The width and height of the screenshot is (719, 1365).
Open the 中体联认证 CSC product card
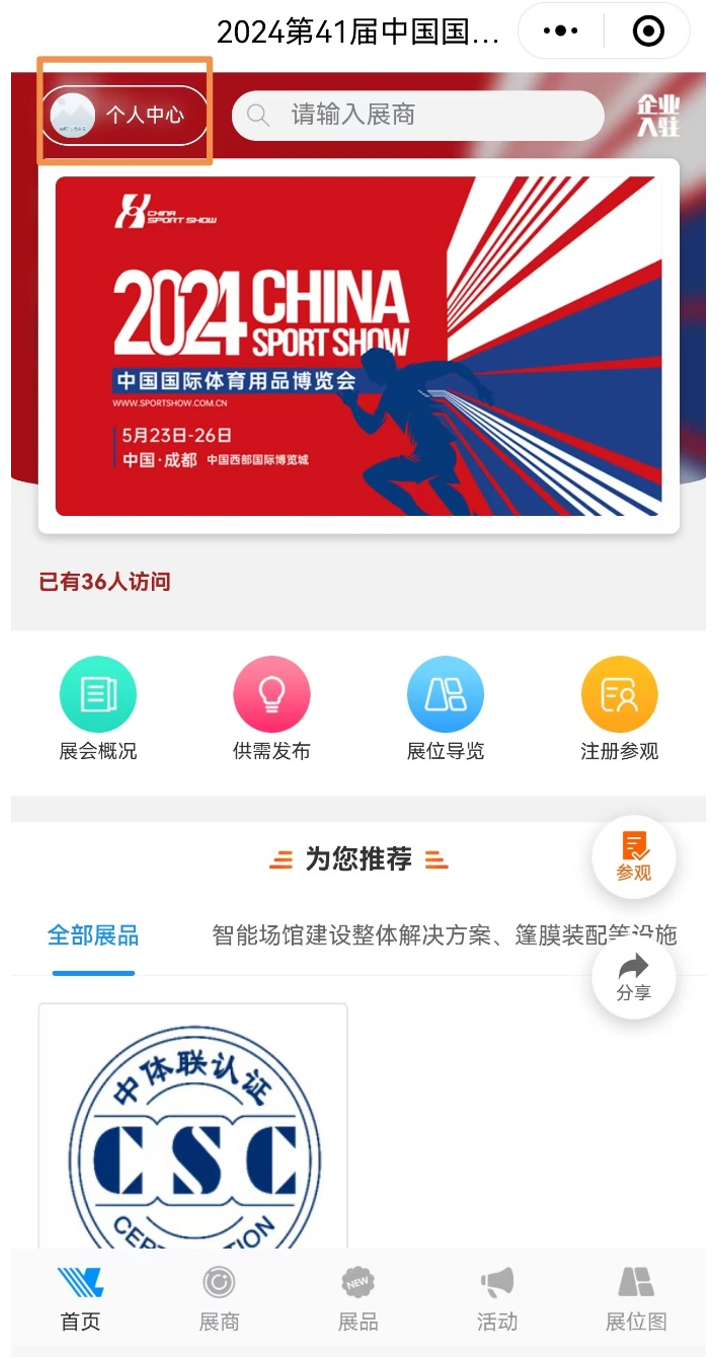pyautogui.click(x=193, y=1125)
